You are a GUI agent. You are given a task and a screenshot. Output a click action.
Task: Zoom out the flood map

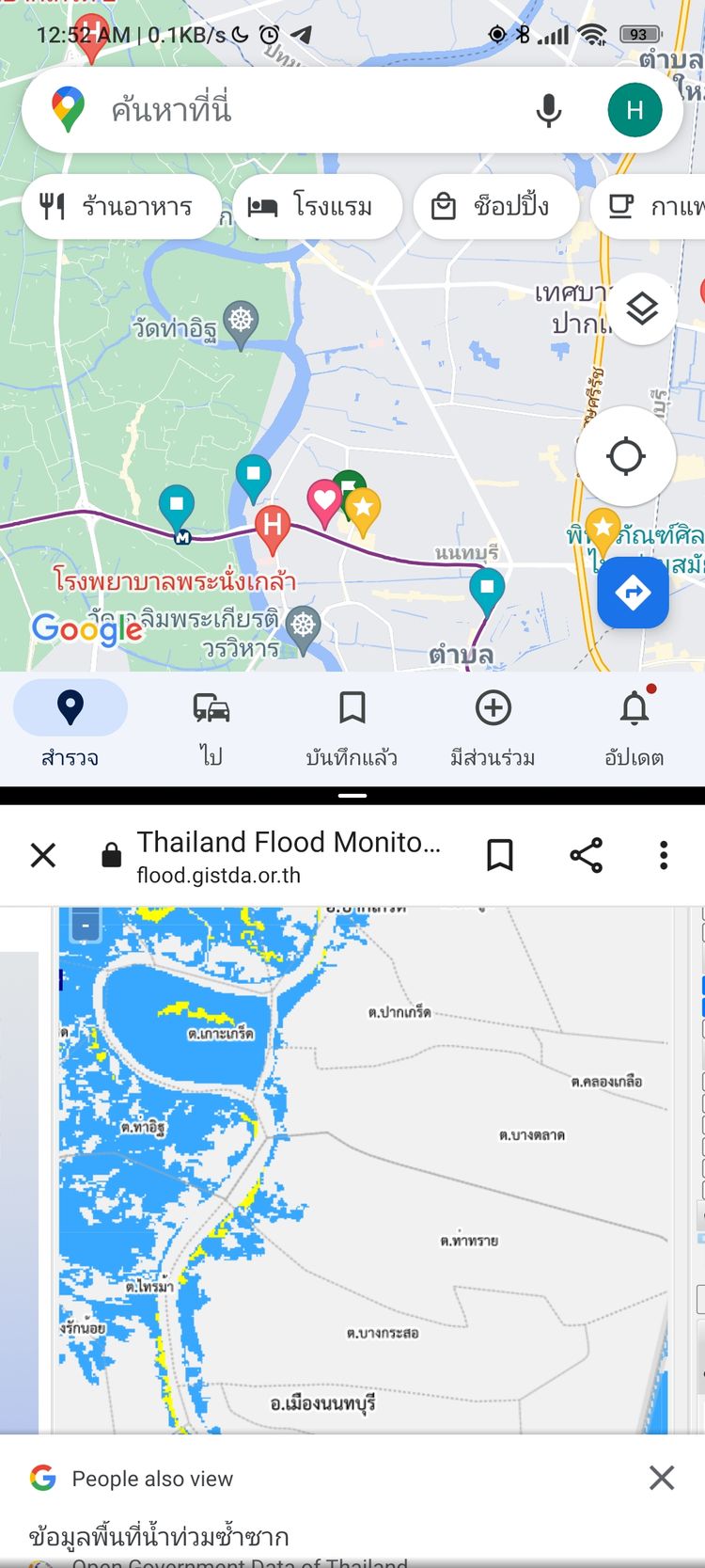tap(86, 927)
